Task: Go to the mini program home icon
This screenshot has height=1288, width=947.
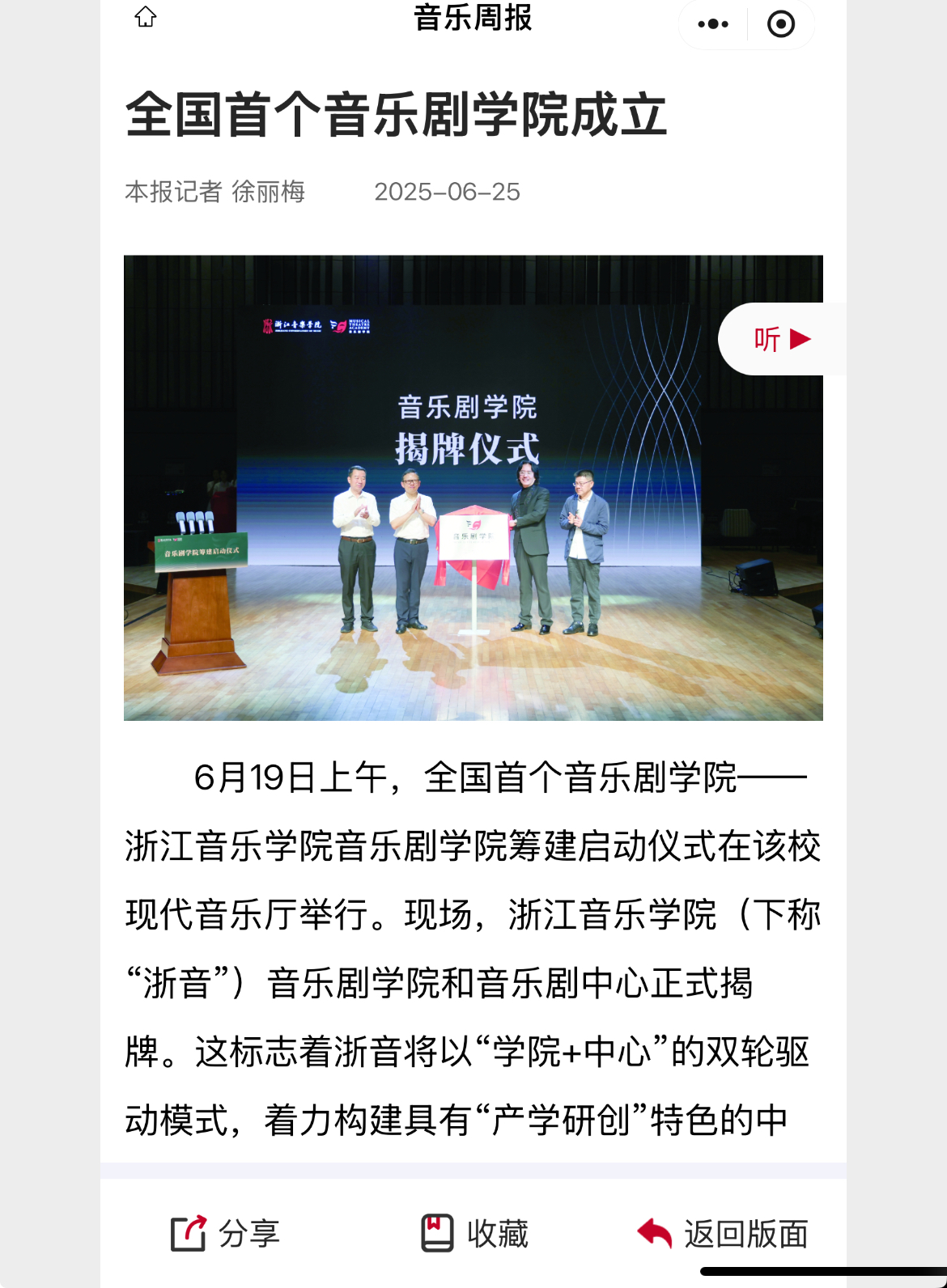Action: pyautogui.click(x=146, y=17)
